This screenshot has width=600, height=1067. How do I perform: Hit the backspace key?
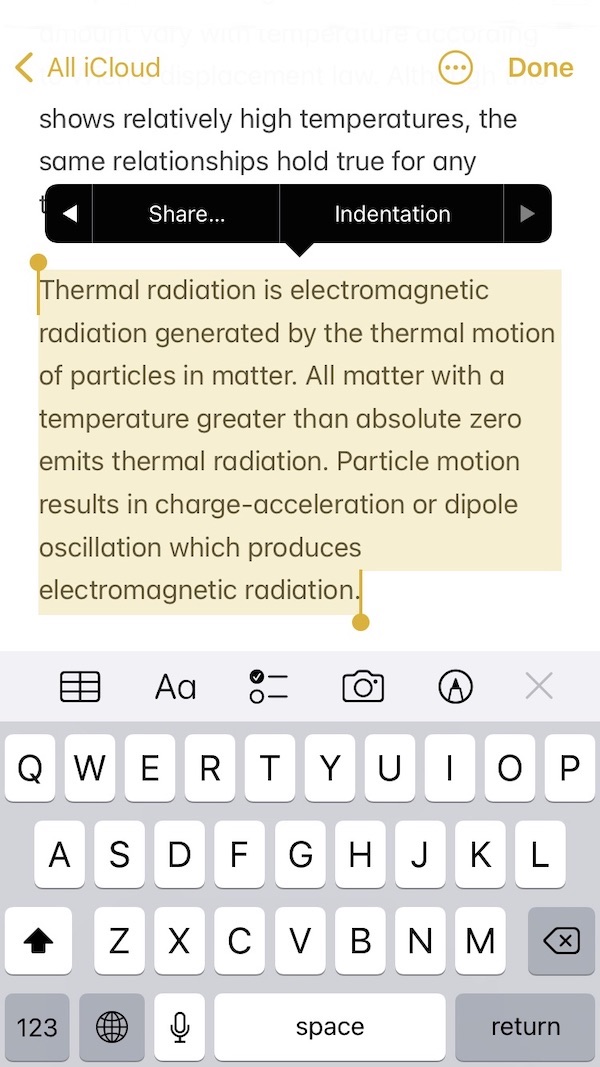(x=561, y=941)
